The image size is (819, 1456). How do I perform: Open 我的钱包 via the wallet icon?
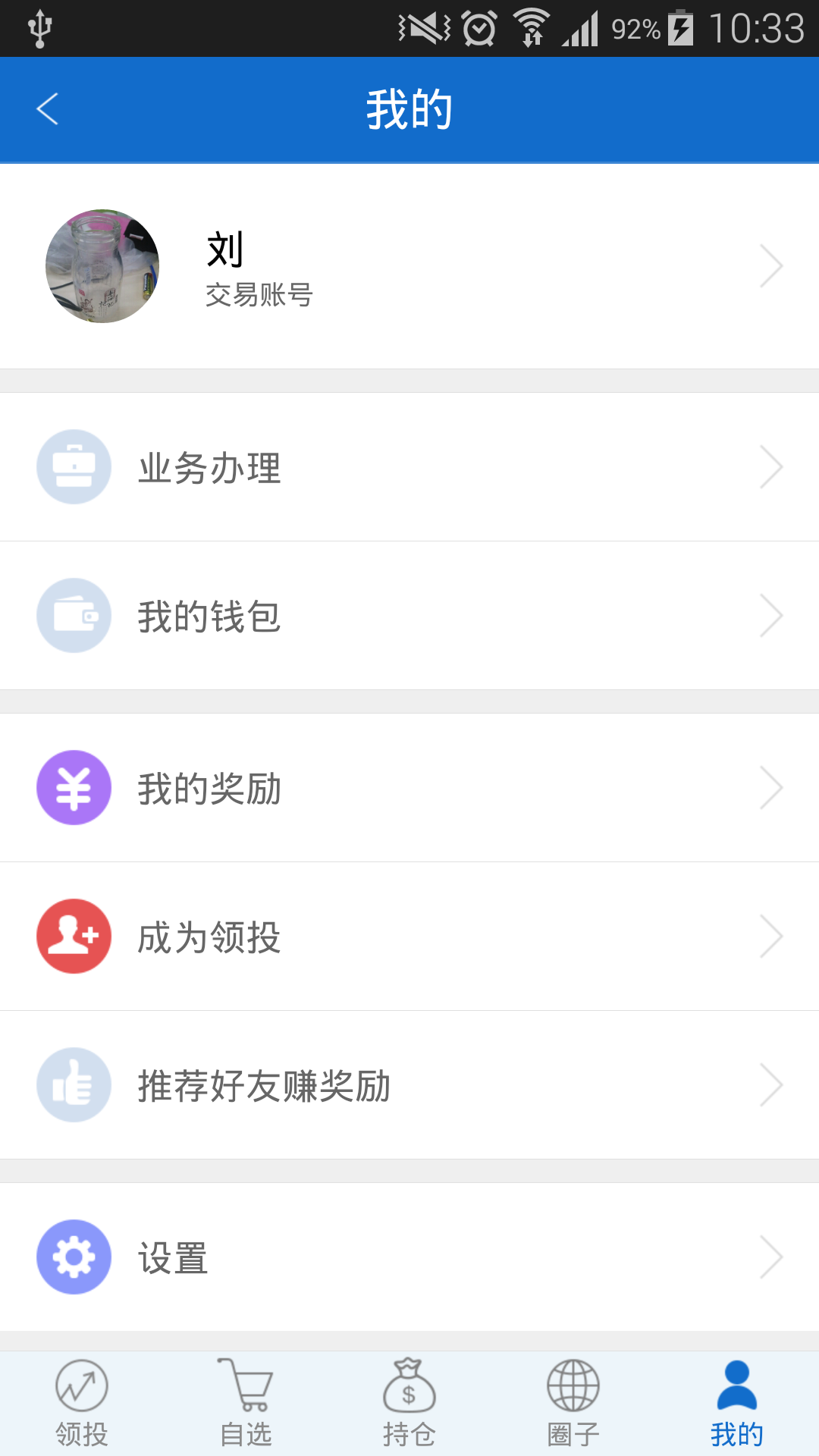(x=74, y=615)
